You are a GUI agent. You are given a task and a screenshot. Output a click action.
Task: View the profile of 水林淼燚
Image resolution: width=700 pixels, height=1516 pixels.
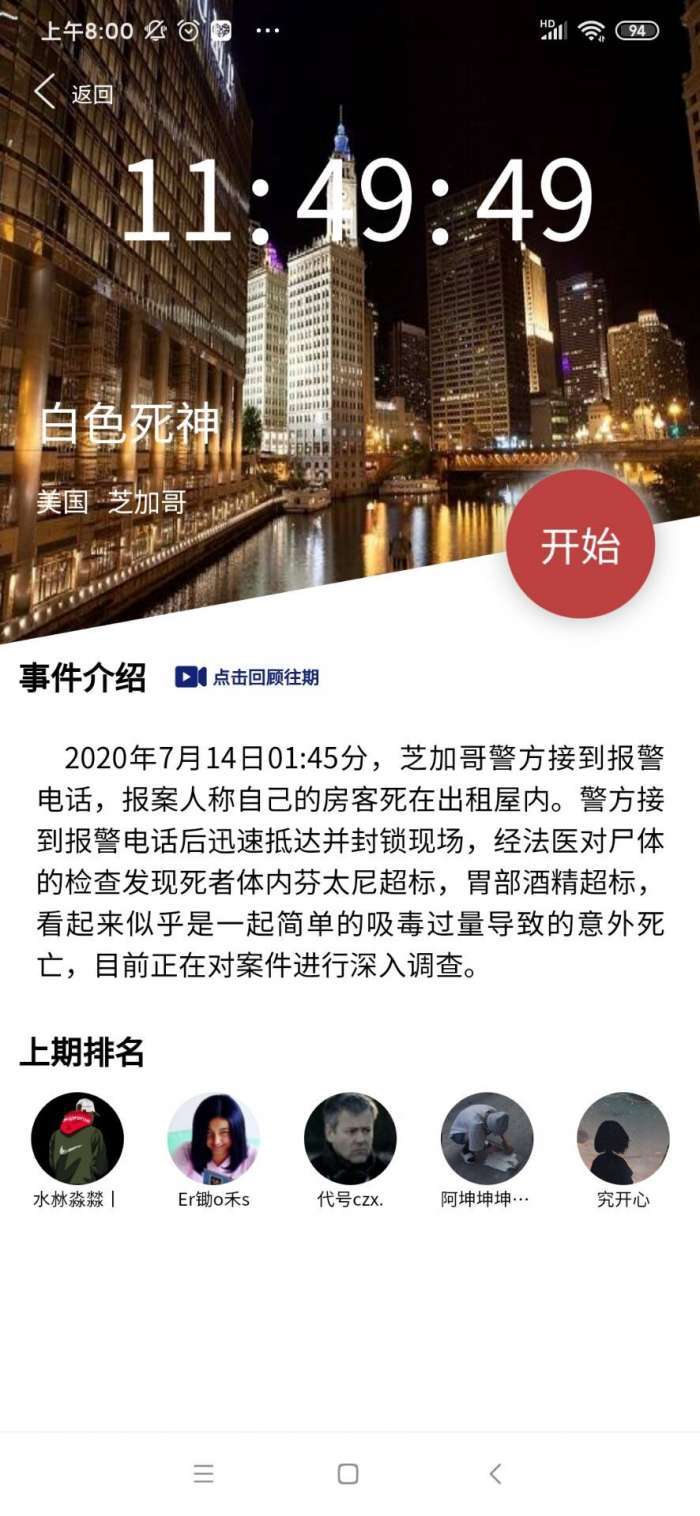pyautogui.click(x=77, y=1139)
